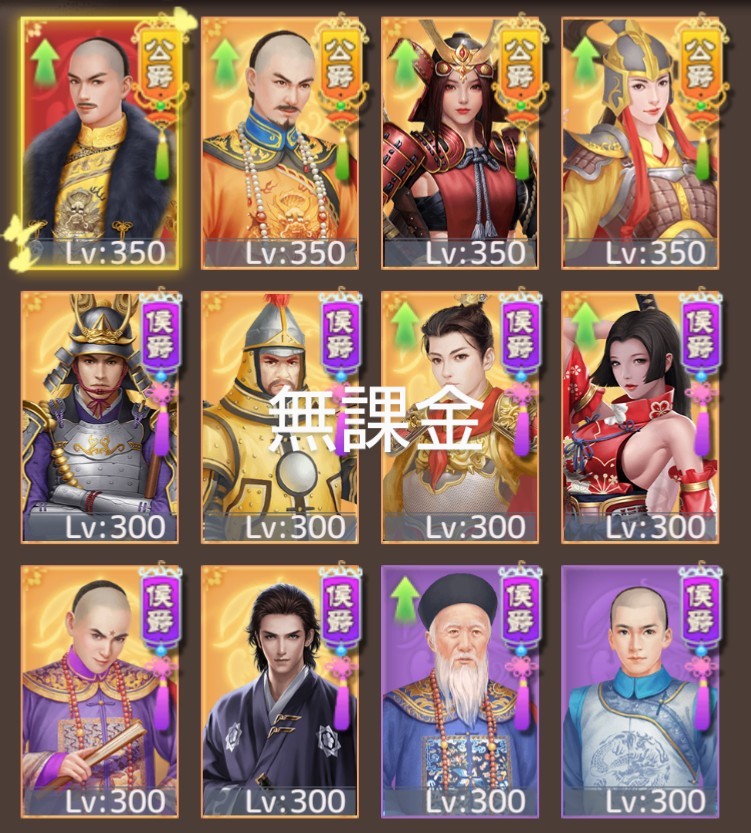Open the pearl-necklace emperor in yellow robe

tap(280, 145)
